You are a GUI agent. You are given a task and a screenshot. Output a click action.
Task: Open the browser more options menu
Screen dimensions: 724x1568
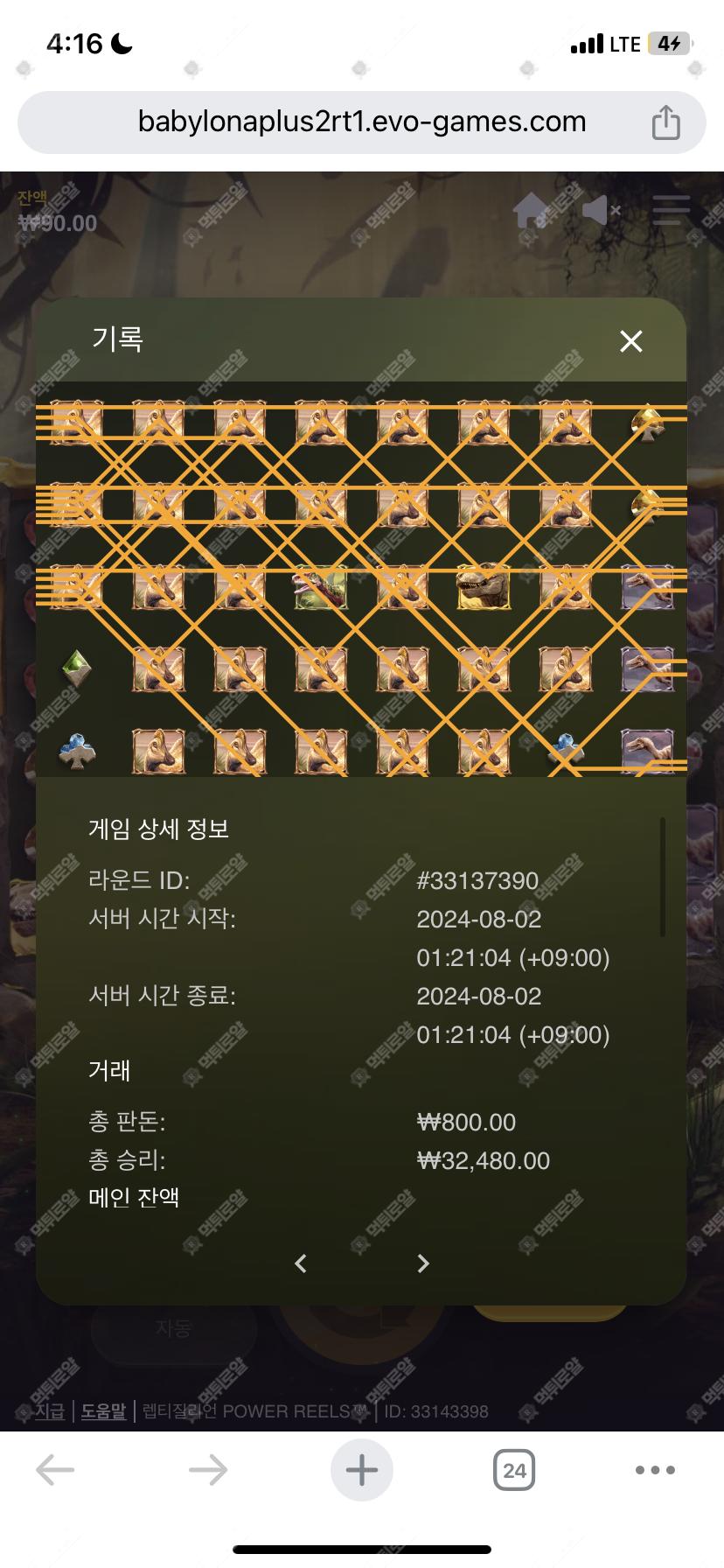pyautogui.click(x=655, y=1470)
